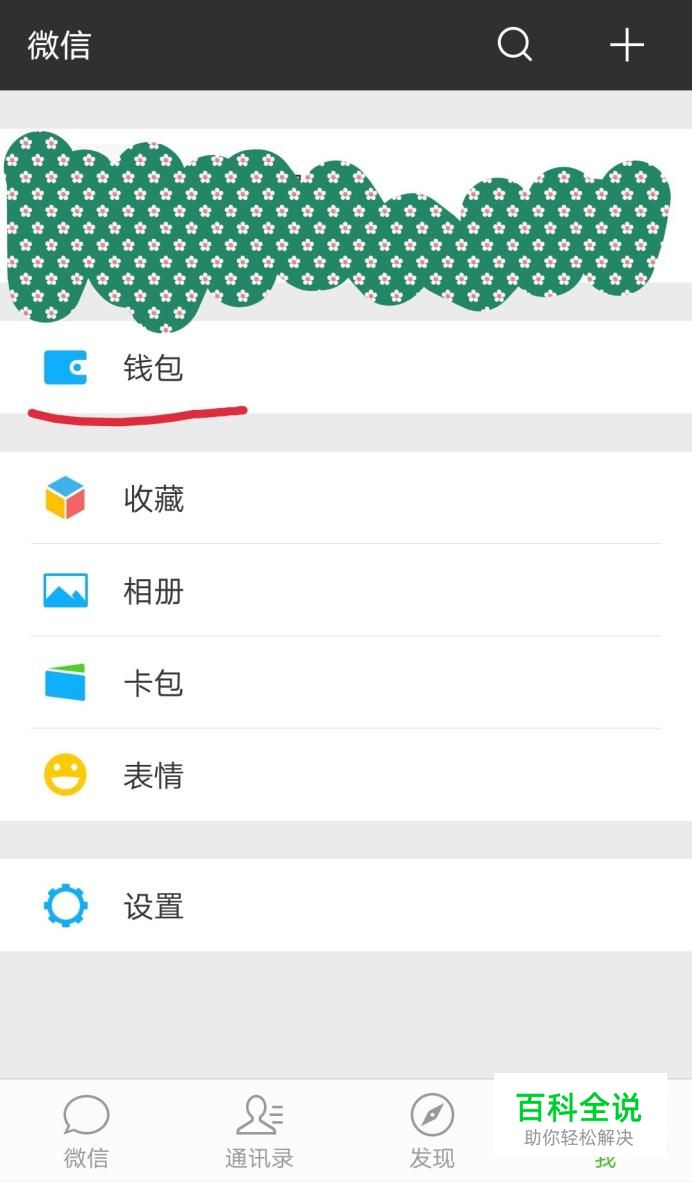Open 钱包 (Wallet)

click(153, 368)
